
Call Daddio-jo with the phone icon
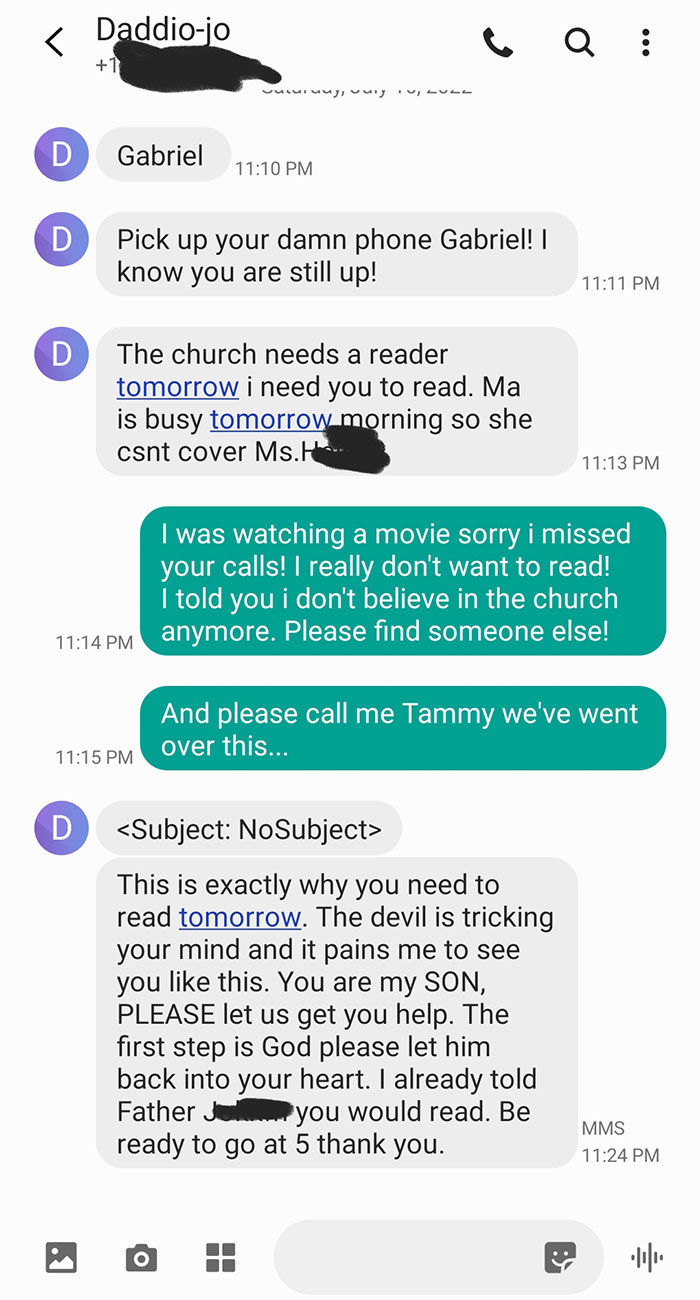(497, 42)
